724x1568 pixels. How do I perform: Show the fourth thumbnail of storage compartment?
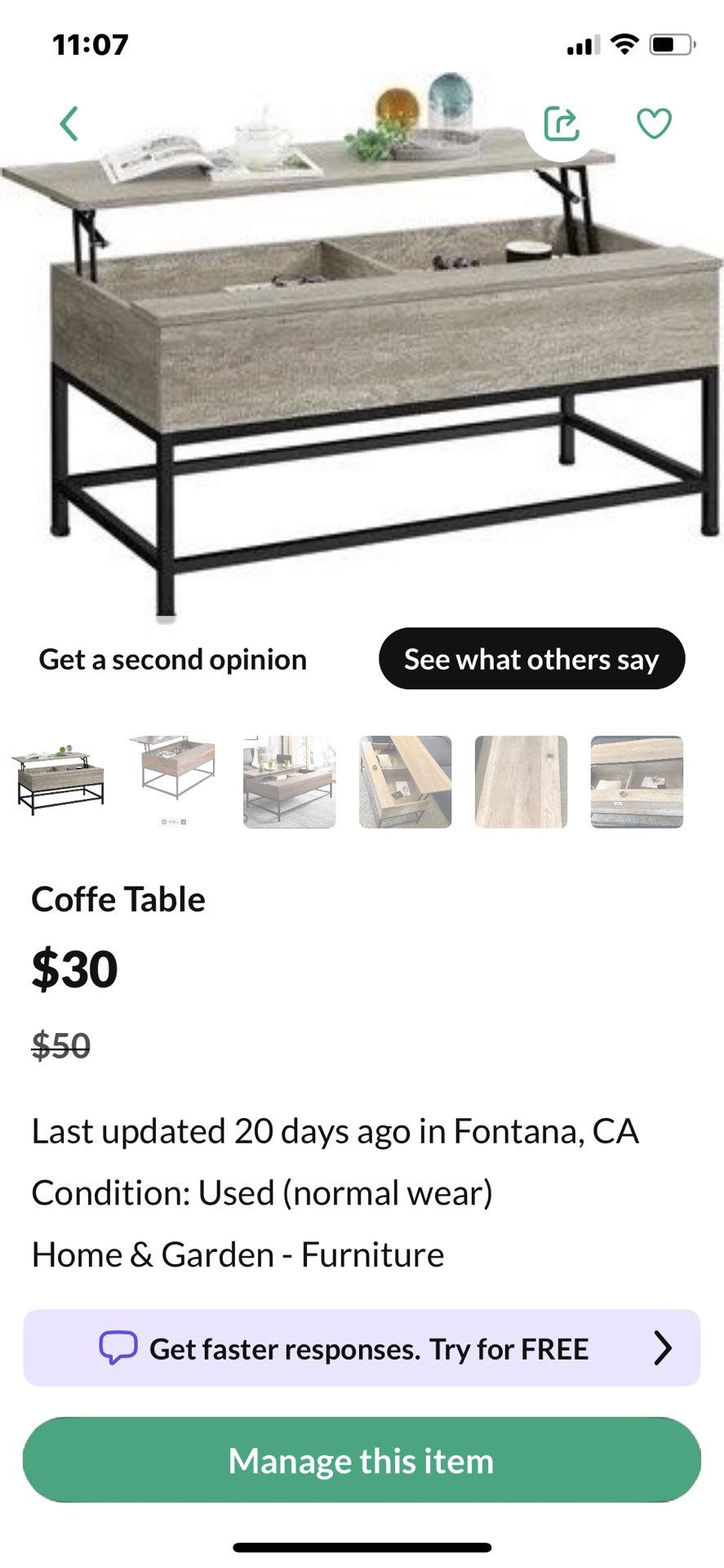[406, 782]
